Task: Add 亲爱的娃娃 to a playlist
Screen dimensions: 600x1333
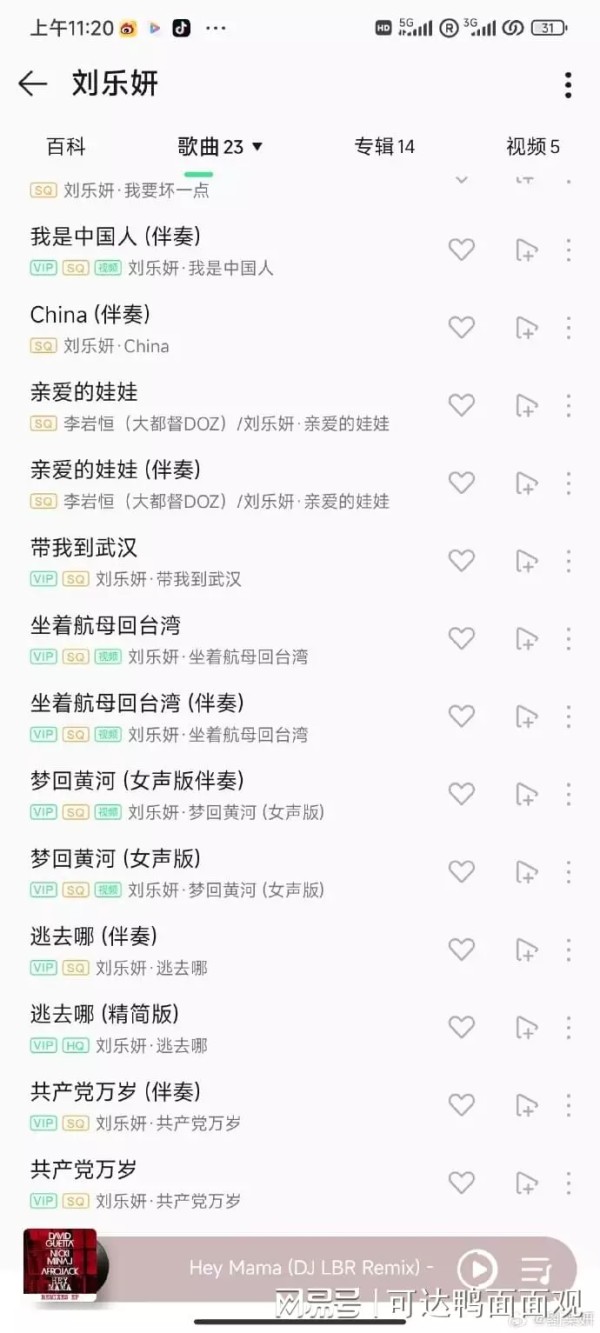Action: pos(526,405)
